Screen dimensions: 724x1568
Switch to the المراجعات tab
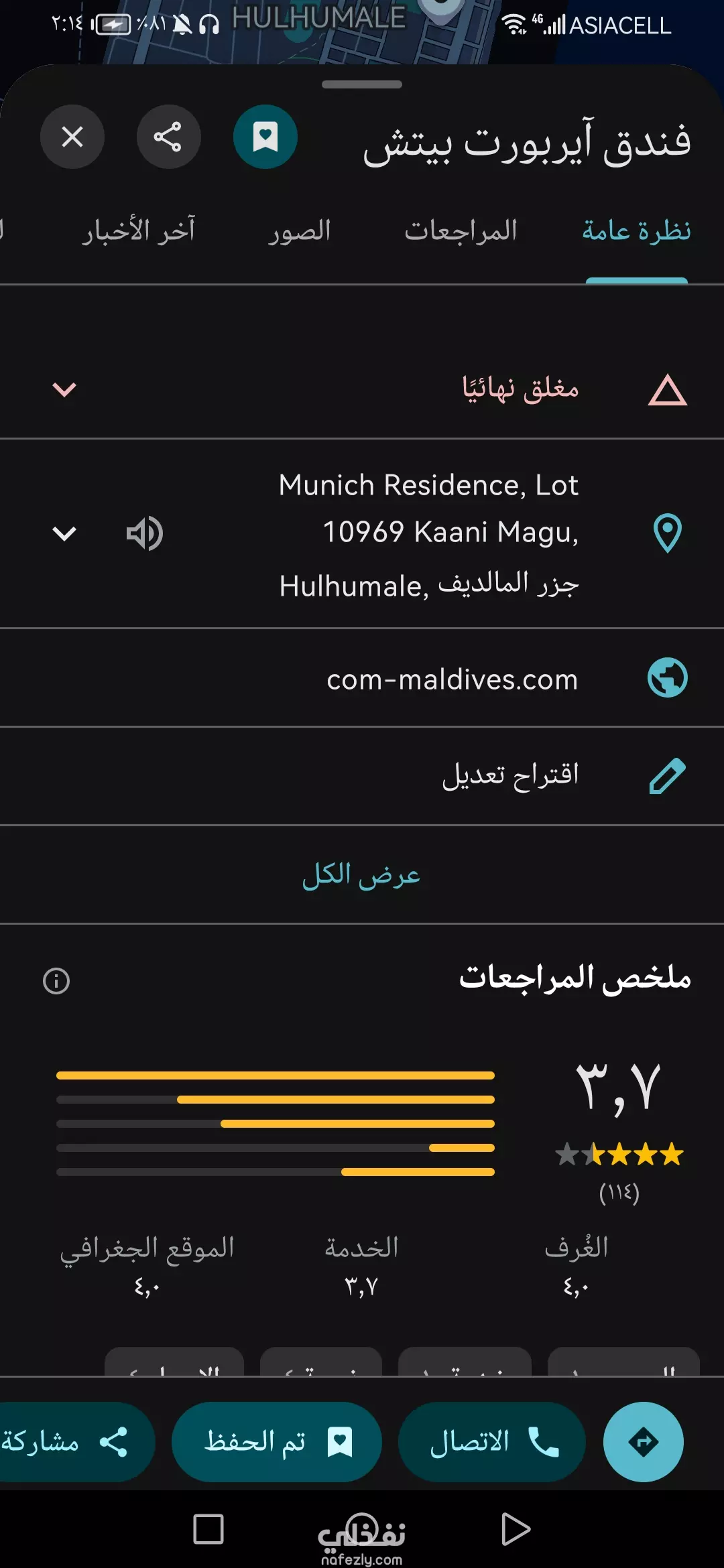point(461,231)
